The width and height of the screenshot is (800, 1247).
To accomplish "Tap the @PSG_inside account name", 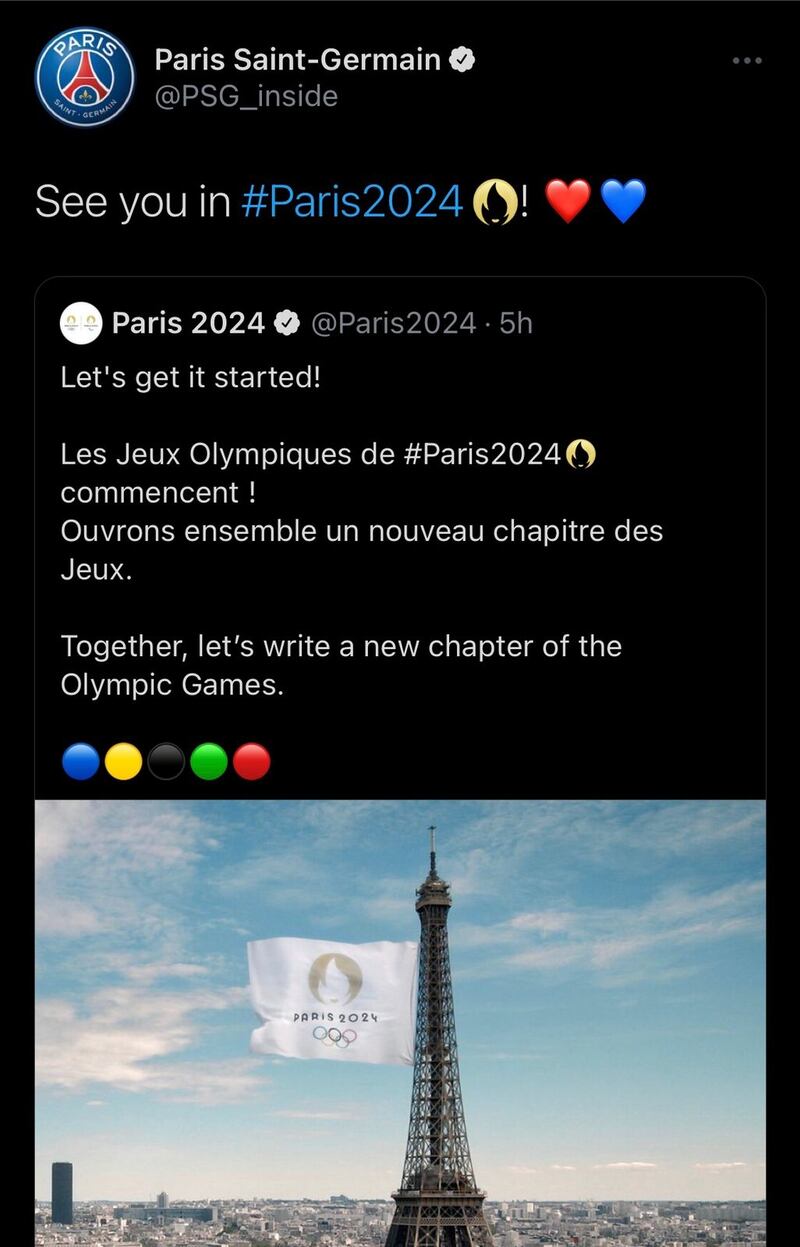I will (x=245, y=96).
